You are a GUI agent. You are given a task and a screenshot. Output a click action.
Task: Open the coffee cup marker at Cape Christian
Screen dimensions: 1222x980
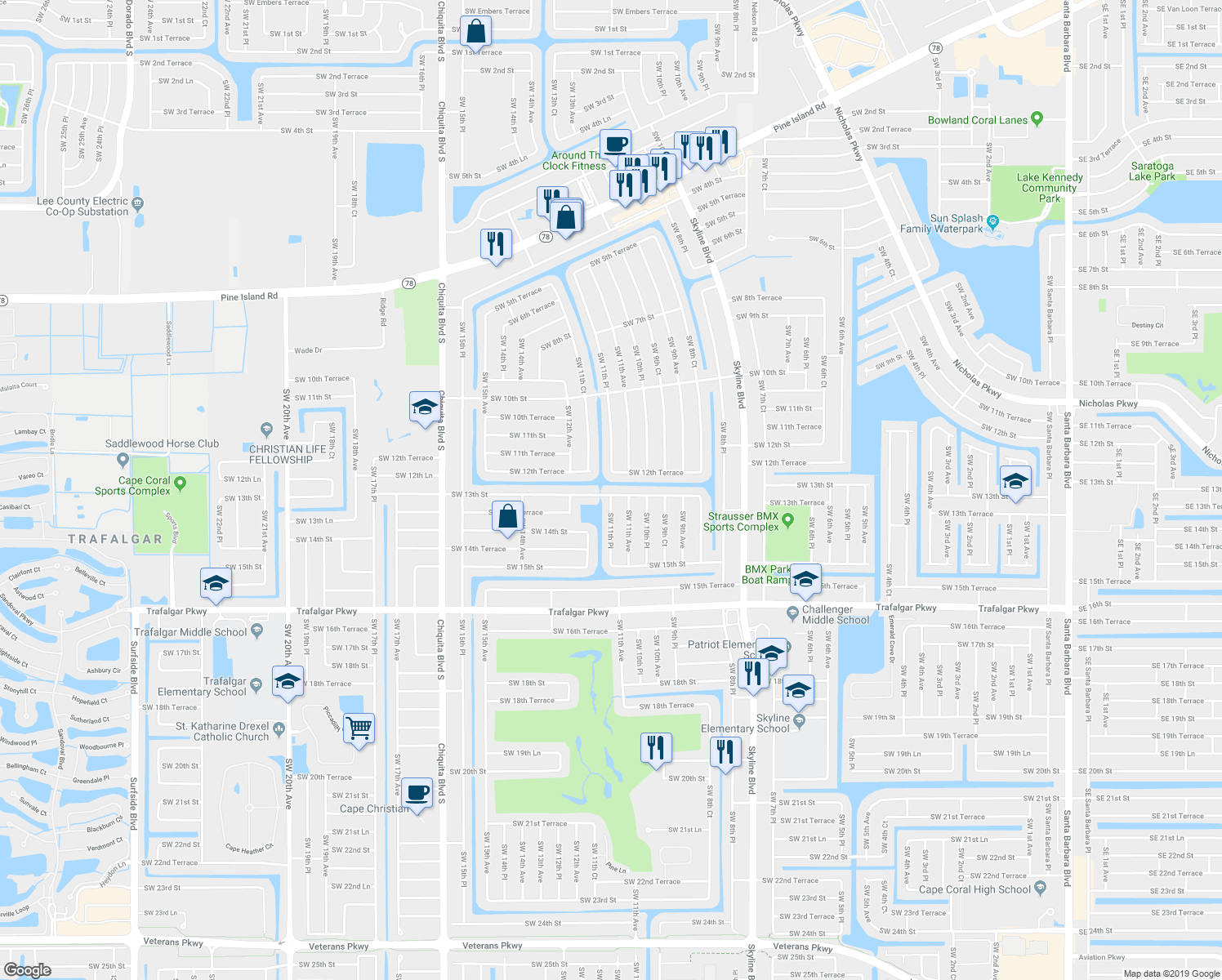(417, 792)
